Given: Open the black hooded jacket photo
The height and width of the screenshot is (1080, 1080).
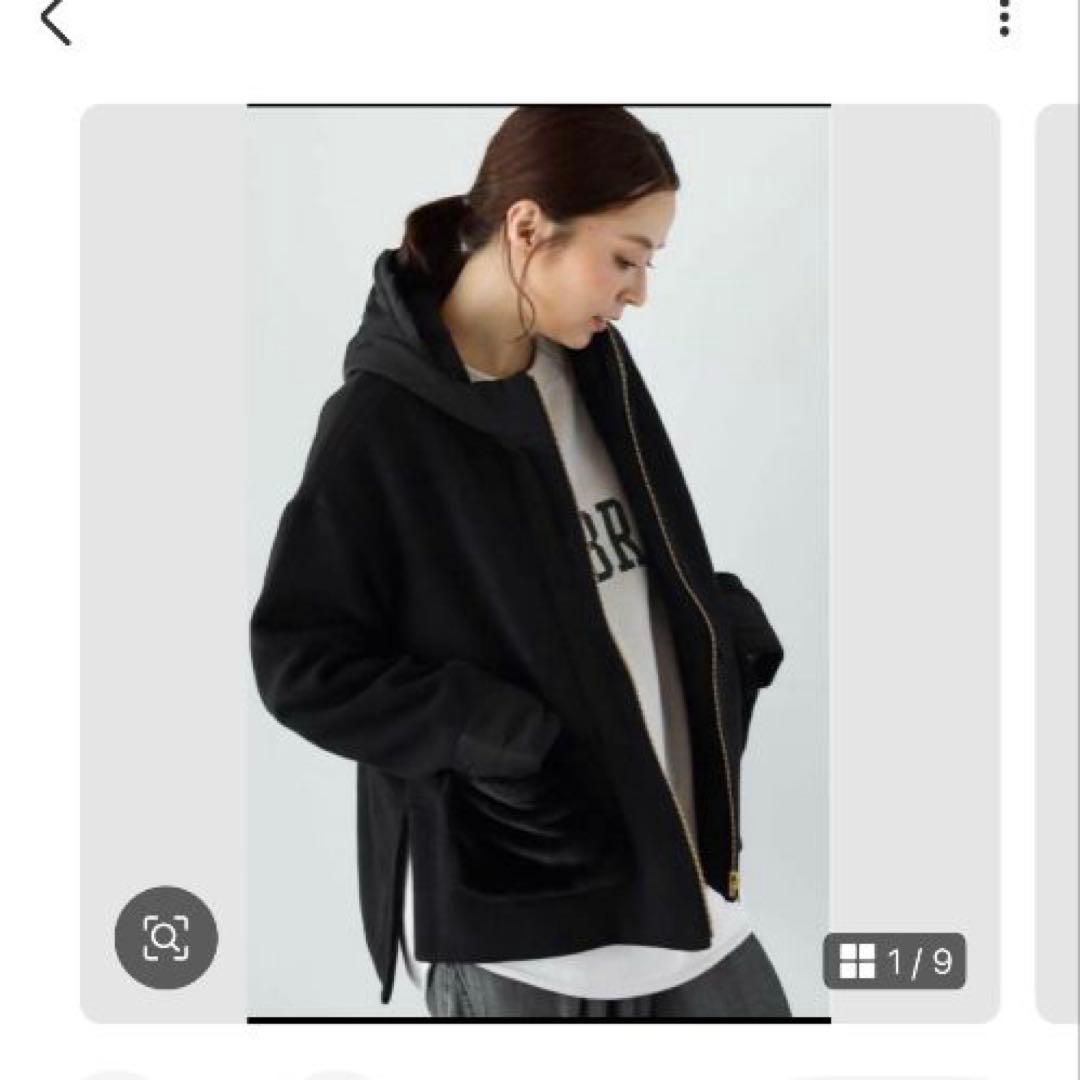Looking at the screenshot, I should coord(538,560).
